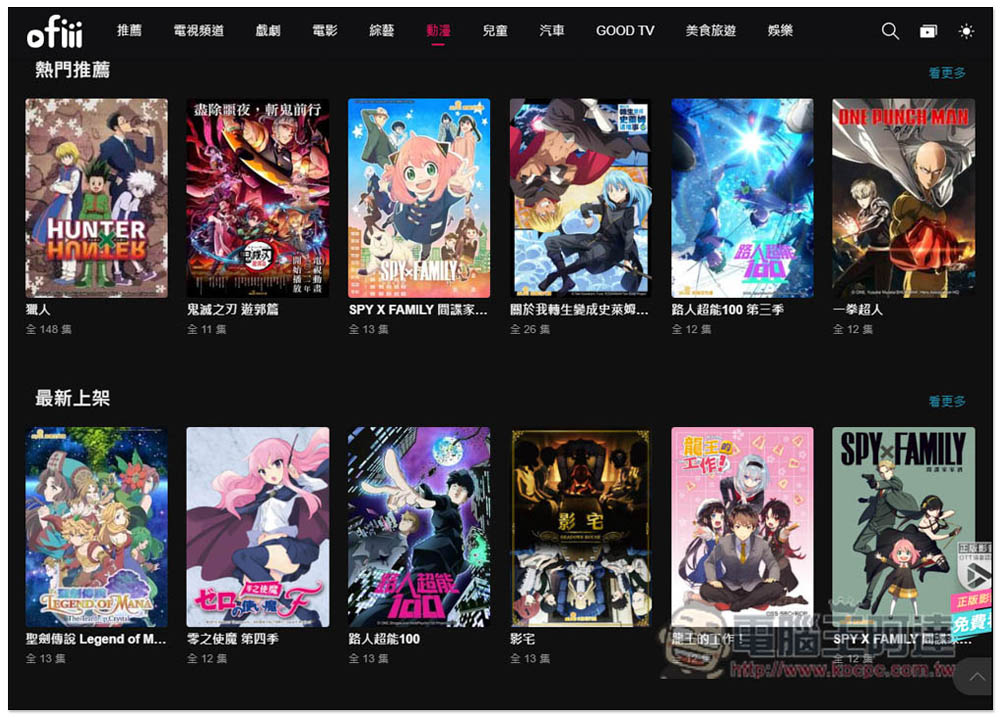
Task: Open the collection icon beside search
Action: [x=929, y=32]
